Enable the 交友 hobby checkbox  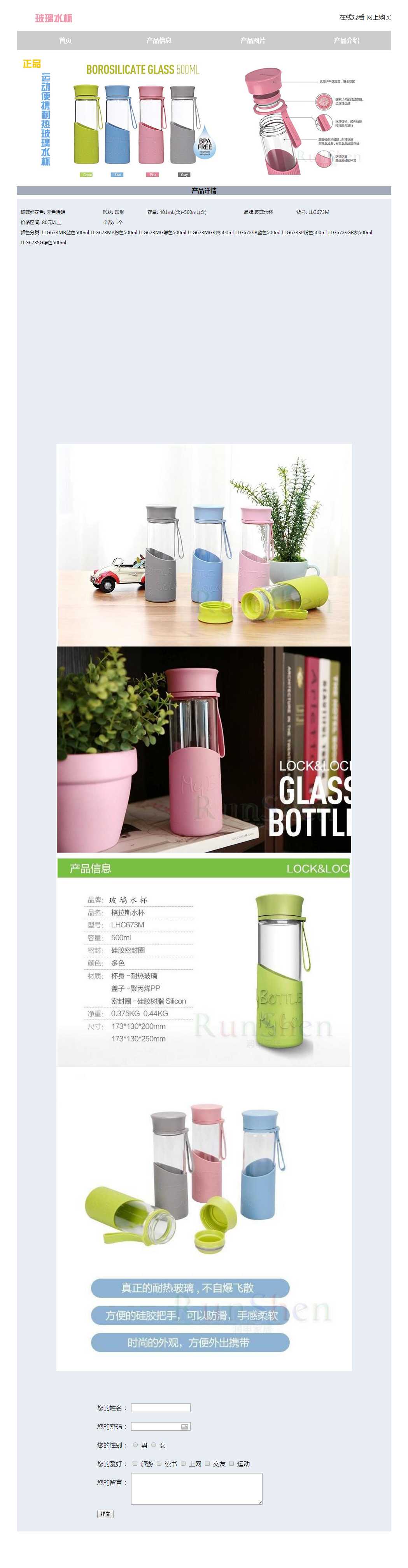pos(207,1463)
